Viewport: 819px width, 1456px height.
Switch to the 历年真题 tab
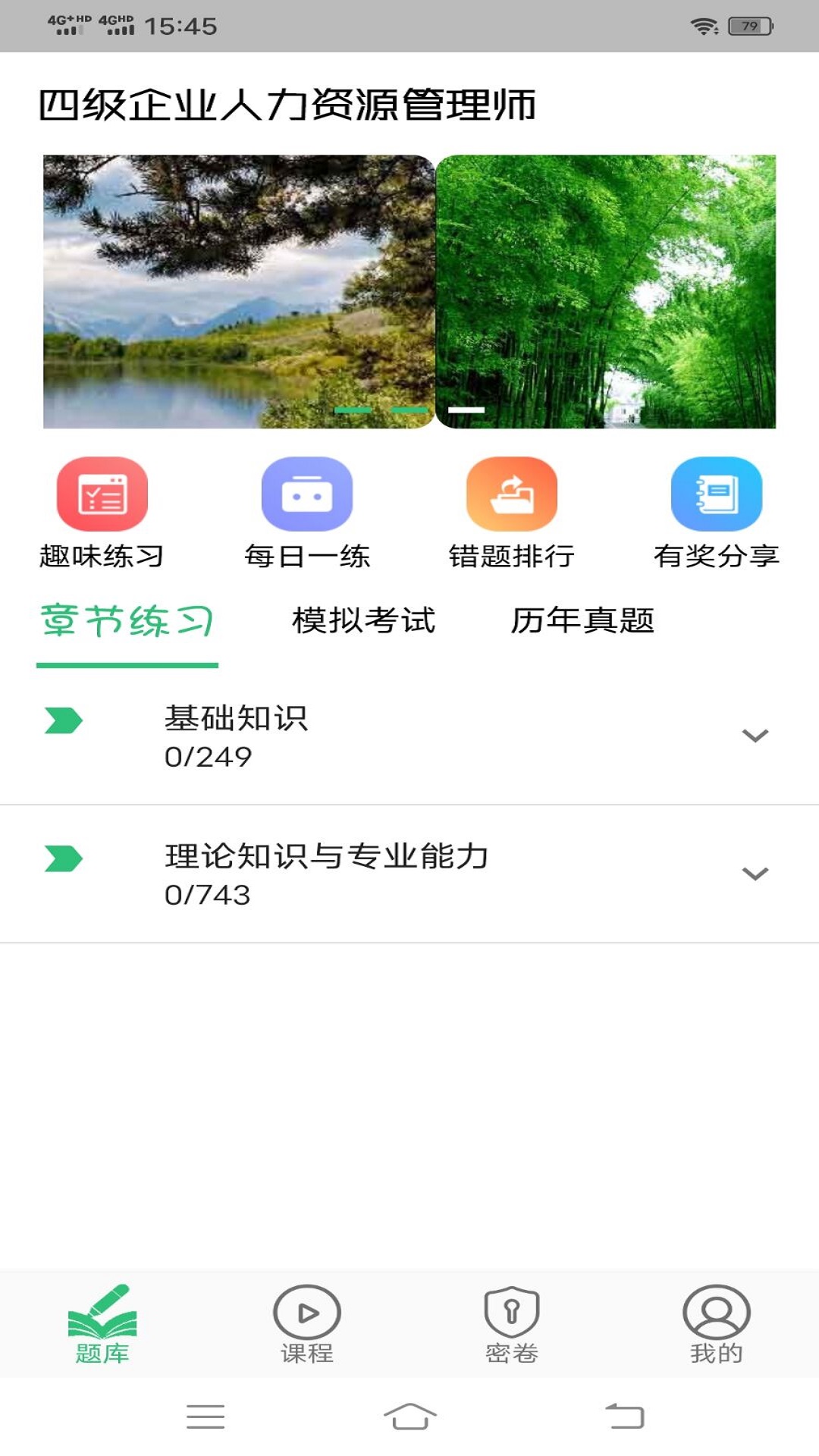[x=585, y=622]
